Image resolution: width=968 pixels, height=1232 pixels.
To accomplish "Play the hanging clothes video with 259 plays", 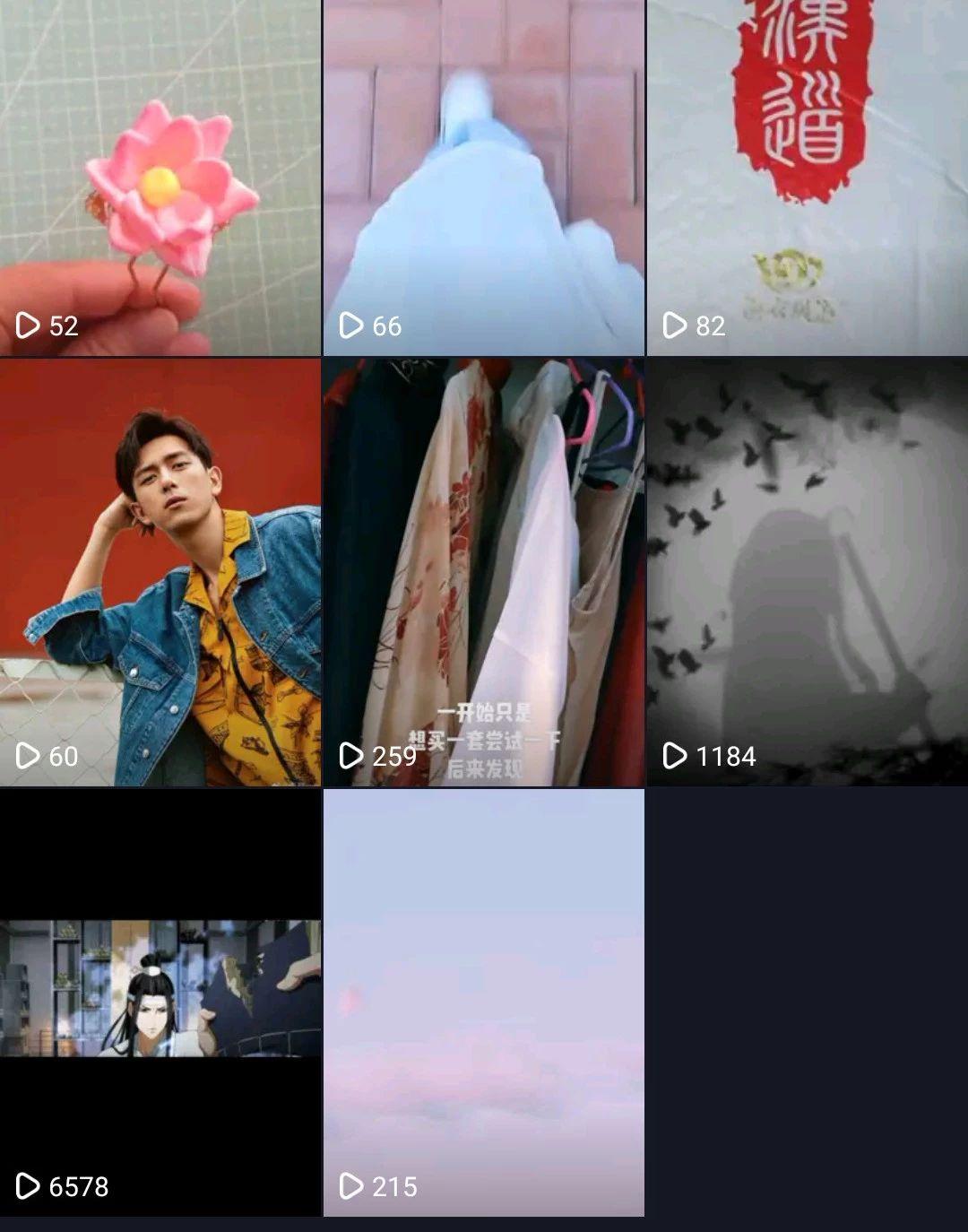I will 483,572.
